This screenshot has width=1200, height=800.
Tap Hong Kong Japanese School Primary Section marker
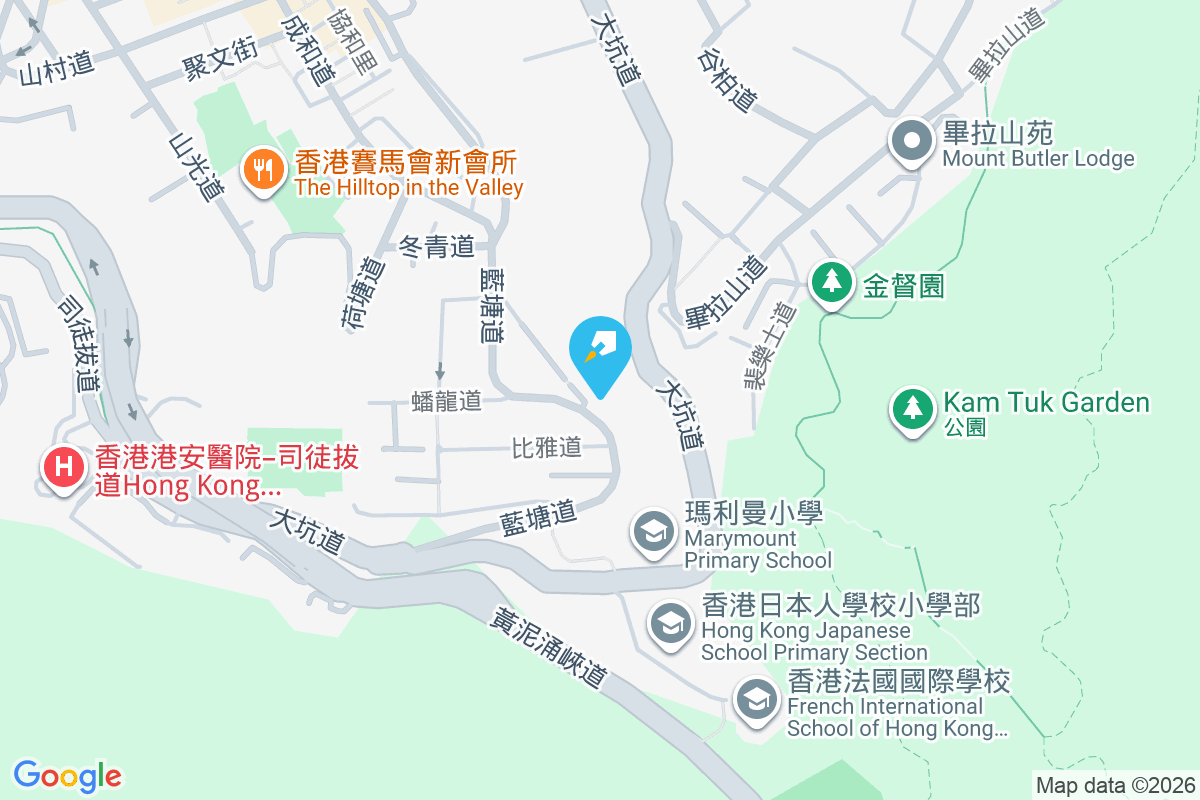coord(671,624)
